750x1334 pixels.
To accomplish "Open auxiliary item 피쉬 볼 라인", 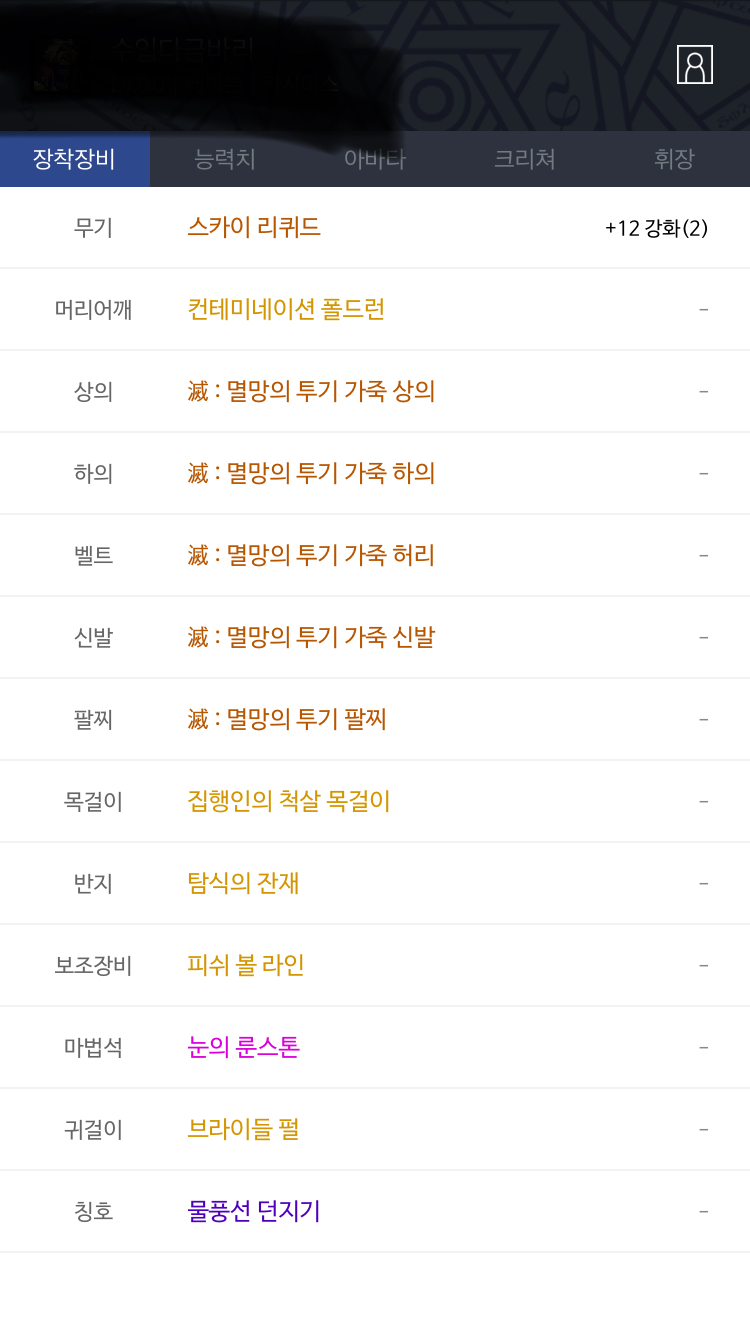I will tap(246, 965).
